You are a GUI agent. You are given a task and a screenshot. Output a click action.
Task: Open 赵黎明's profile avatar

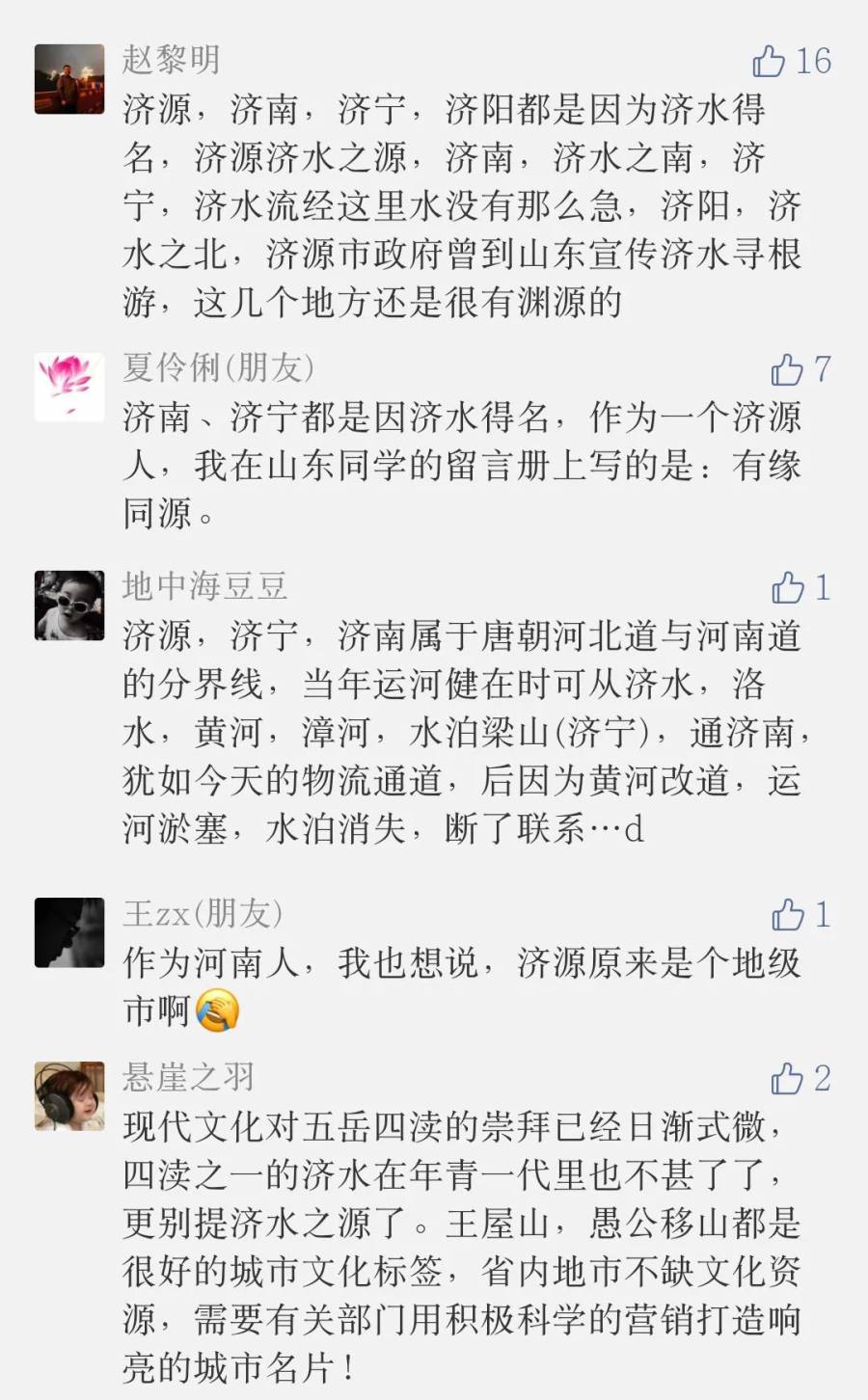pos(69,79)
